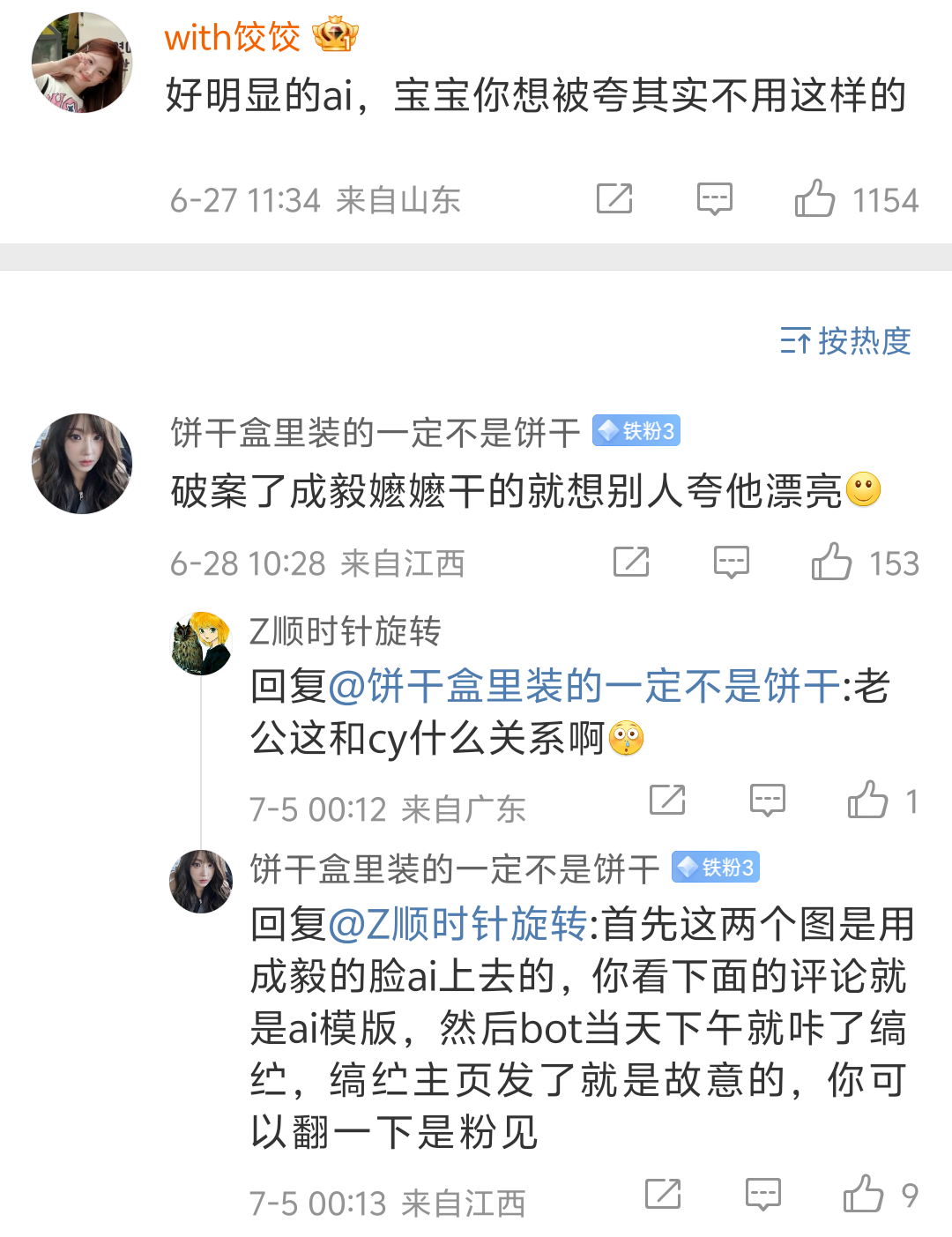View with饺饺's username profile
This screenshot has height=1237, width=952.
click(232, 38)
